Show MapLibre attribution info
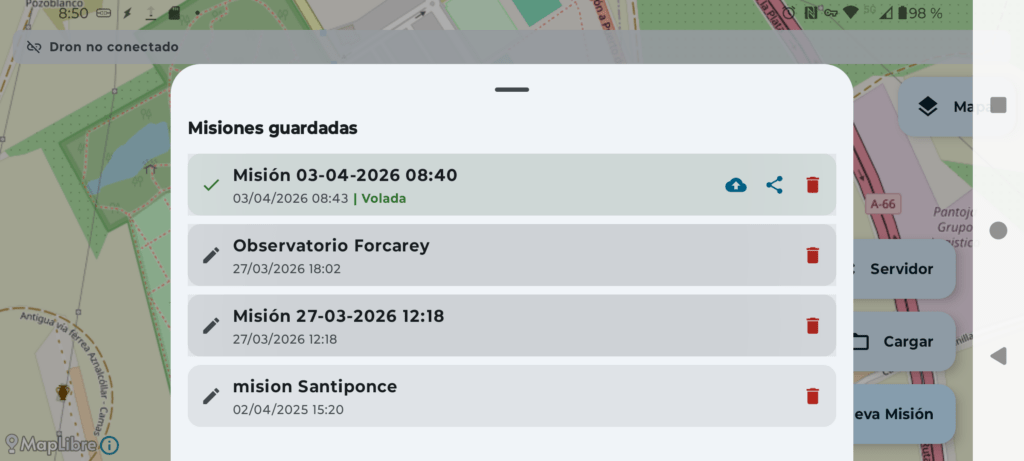Screen dimensions: 1024x461 coord(110,445)
